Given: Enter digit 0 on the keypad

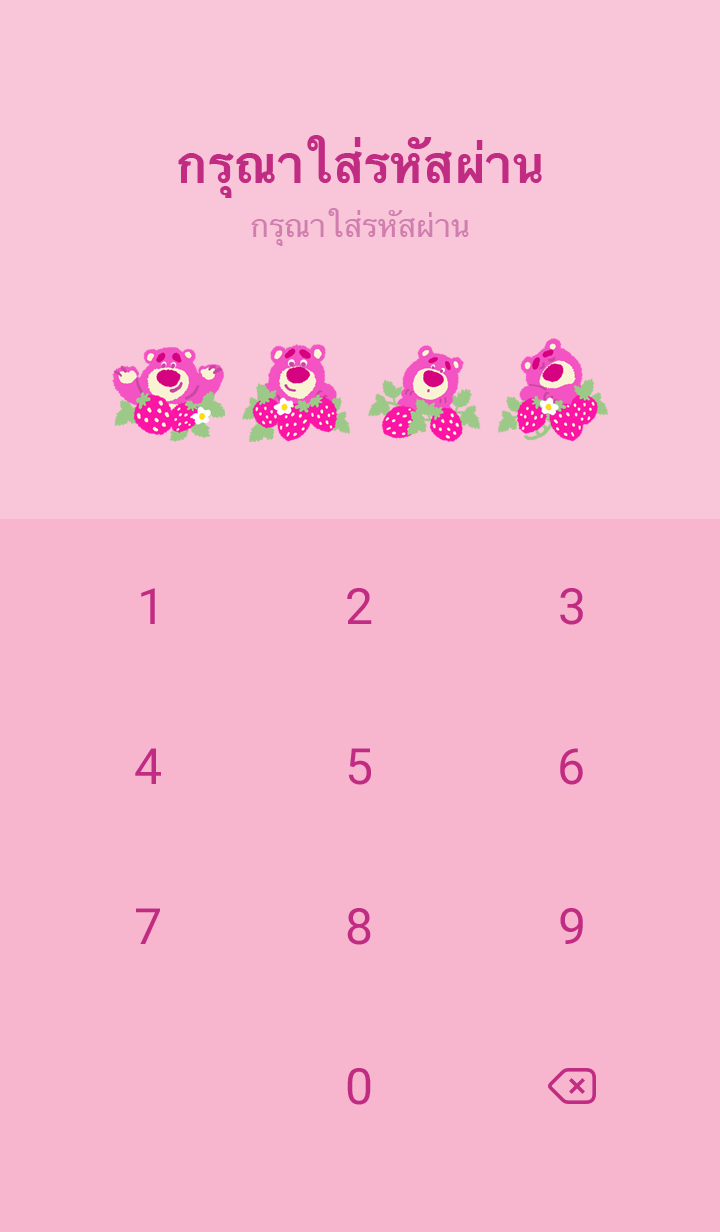Looking at the screenshot, I should click(359, 1087).
